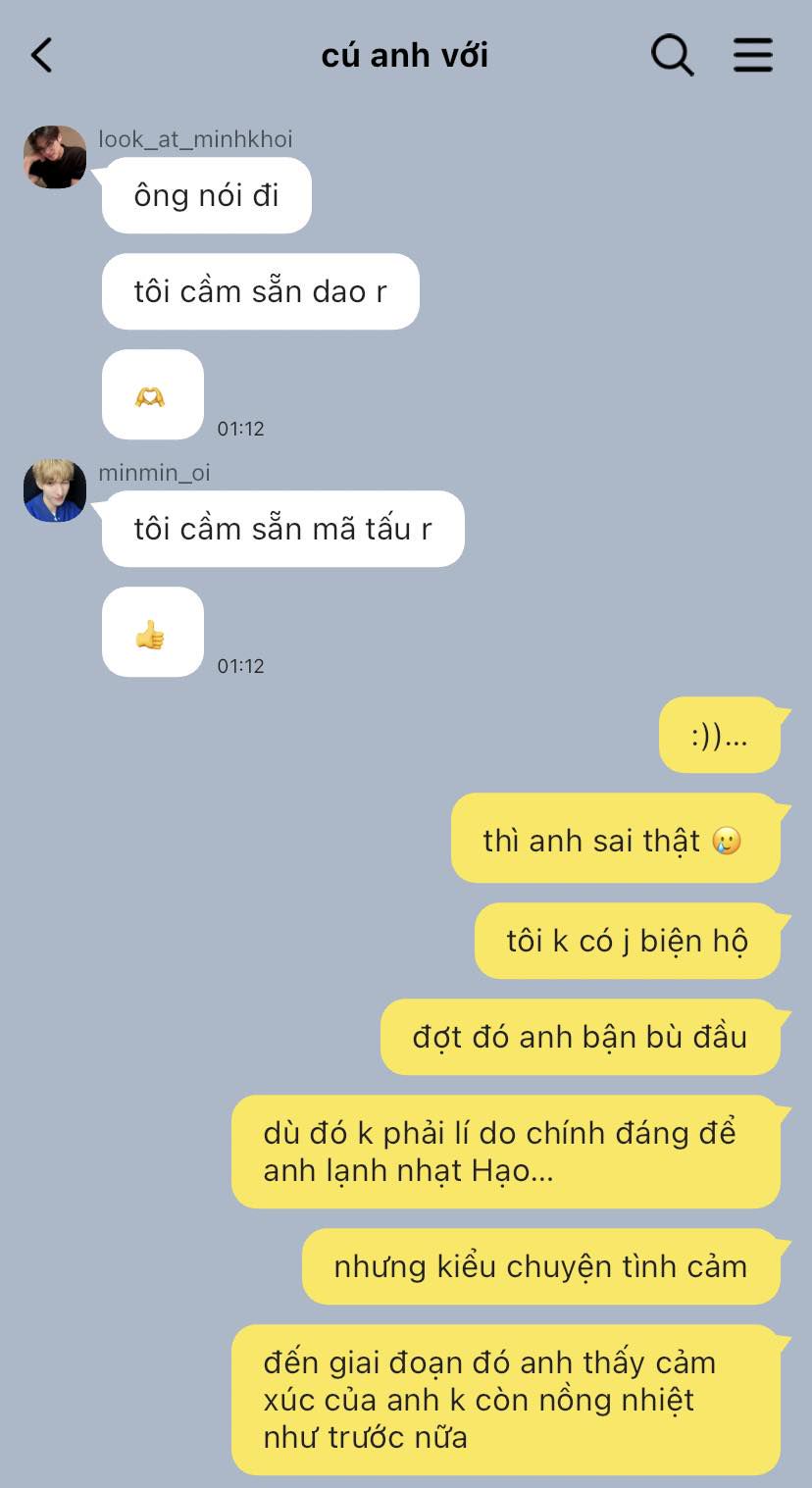Open the chat menu
Image resolution: width=812 pixels, height=1488 pixels.
[x=753, y=55]
